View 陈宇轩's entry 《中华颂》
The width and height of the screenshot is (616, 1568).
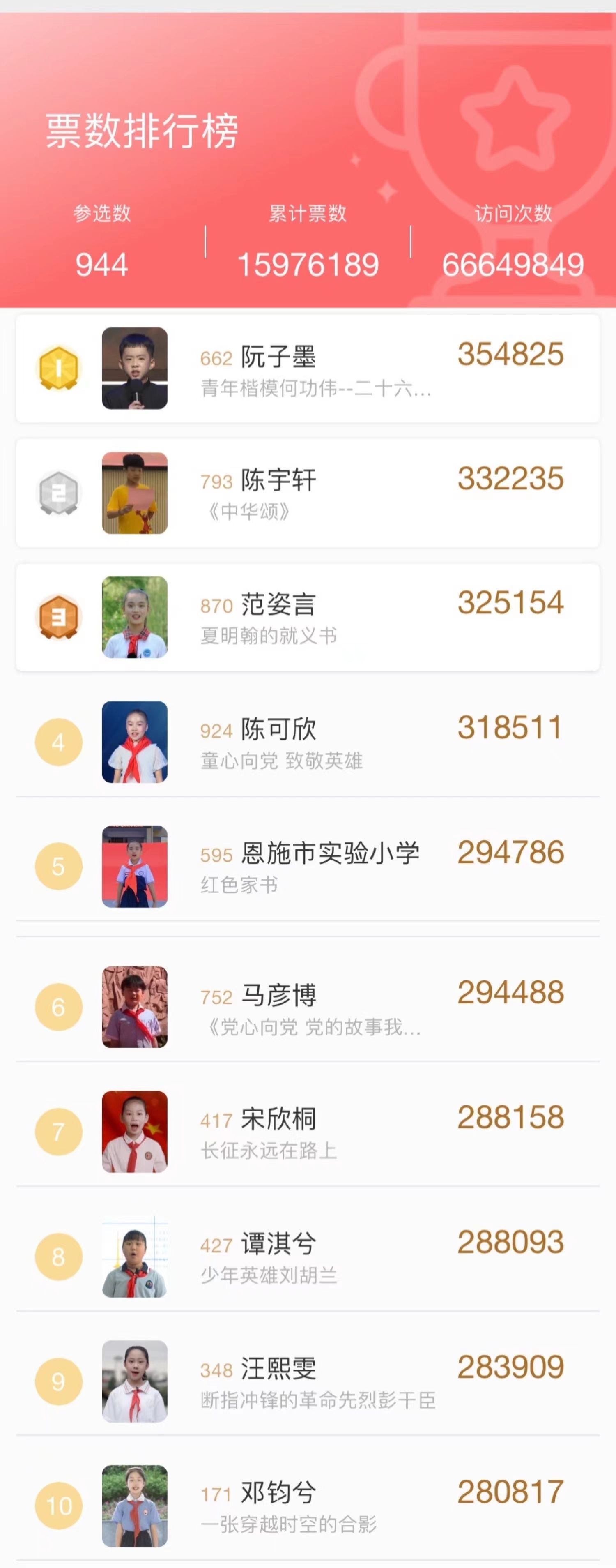coord(308,493)
